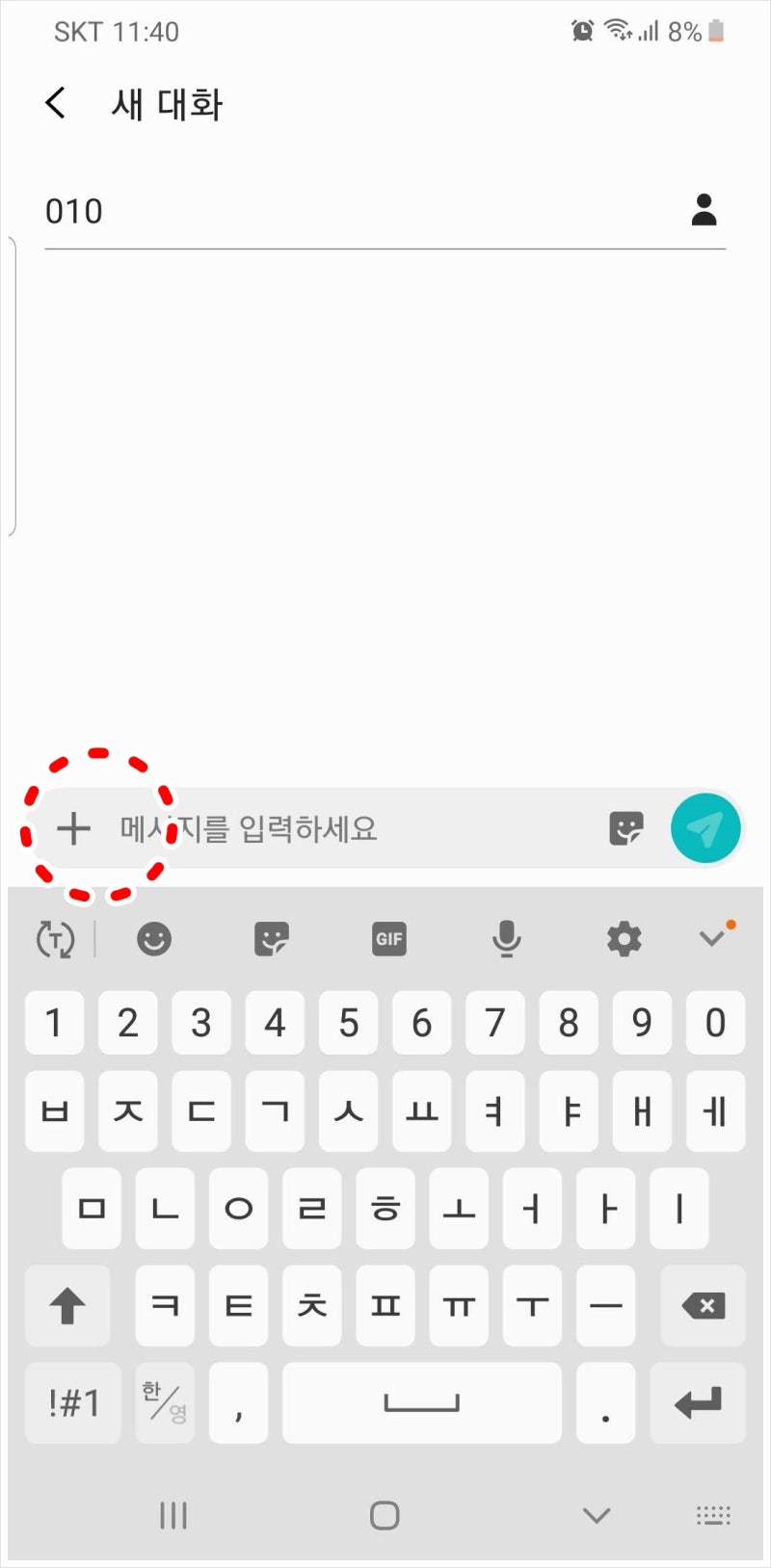
Task: Focus the 메시지를 입력하세요 message field
Action: tap(355, 828)
